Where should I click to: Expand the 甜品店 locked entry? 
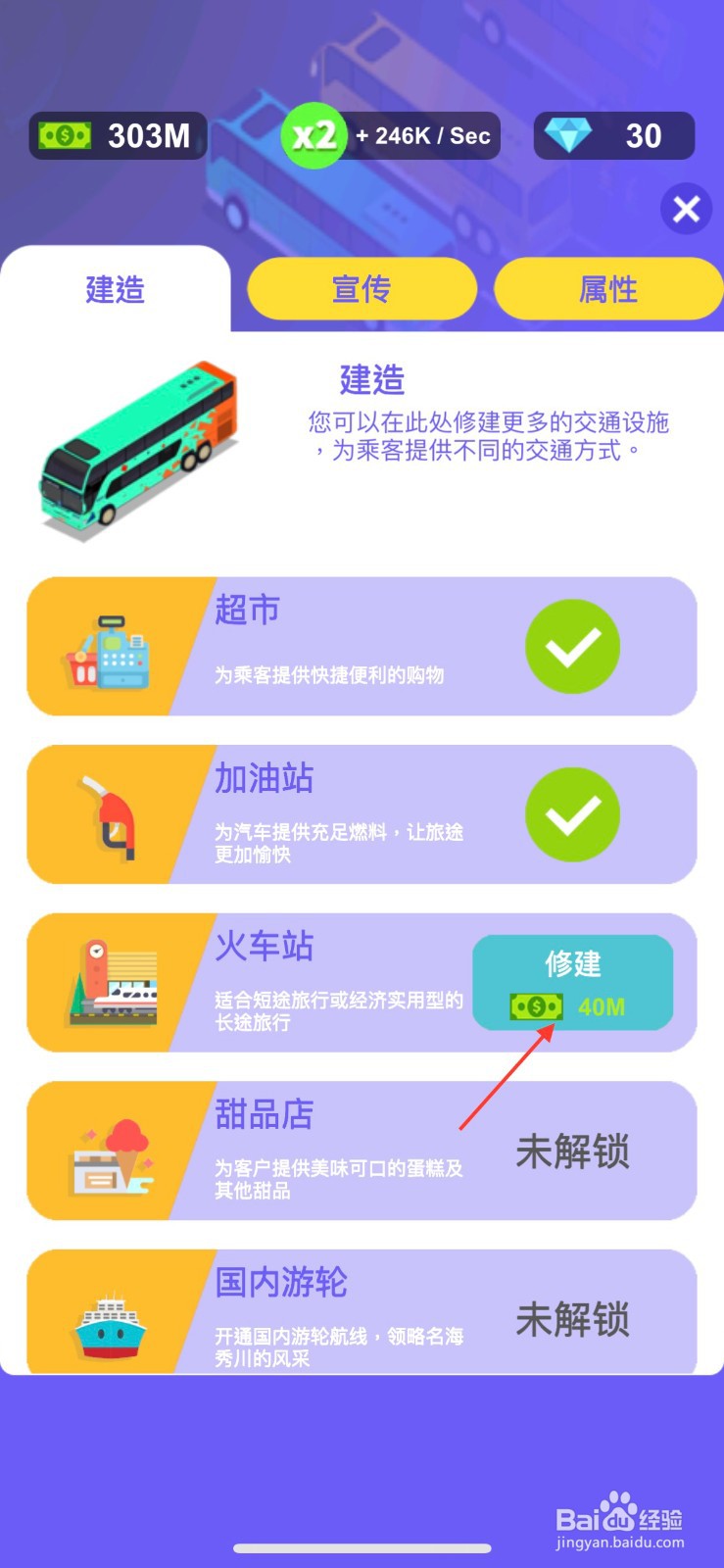point(362,1150)
